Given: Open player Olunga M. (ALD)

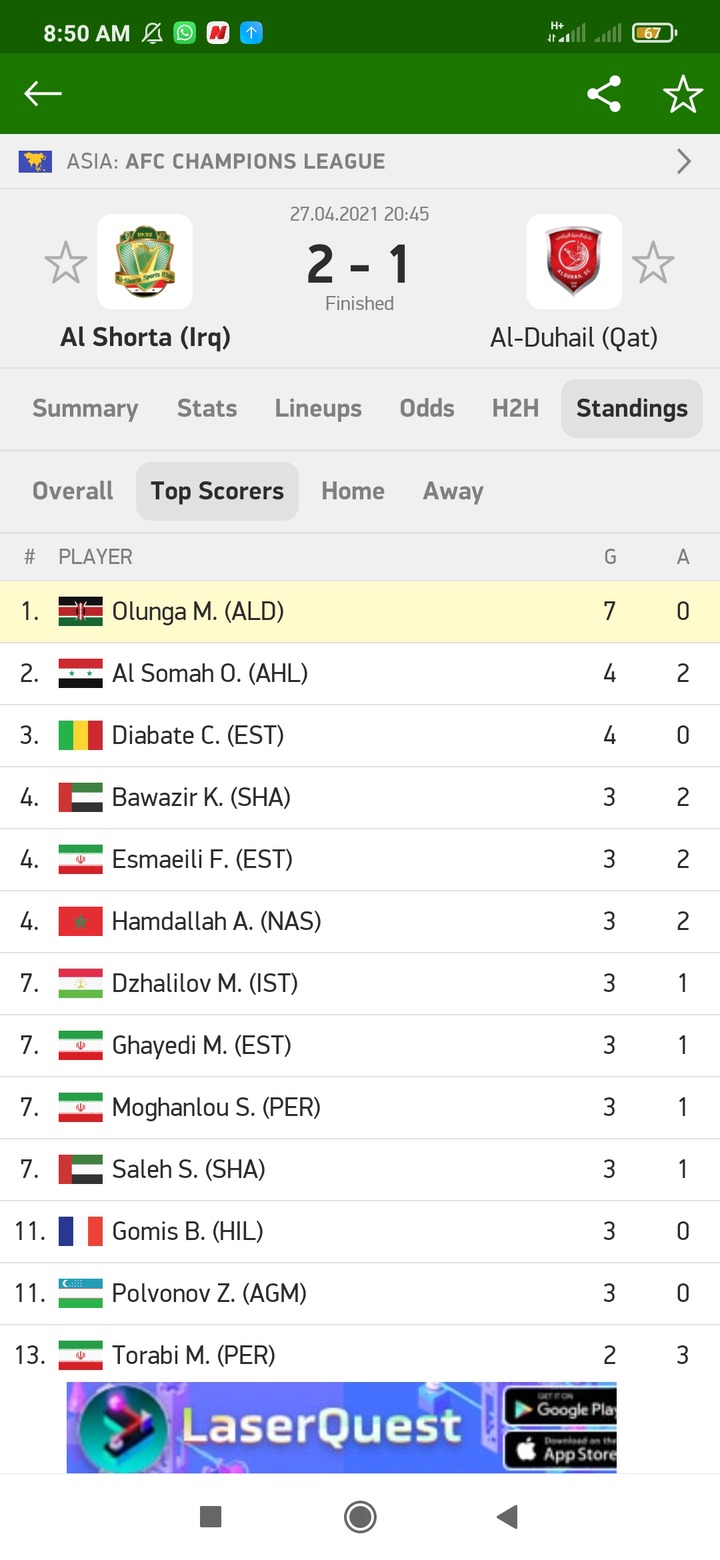Looking at the screenshot, I should point(360,611).
